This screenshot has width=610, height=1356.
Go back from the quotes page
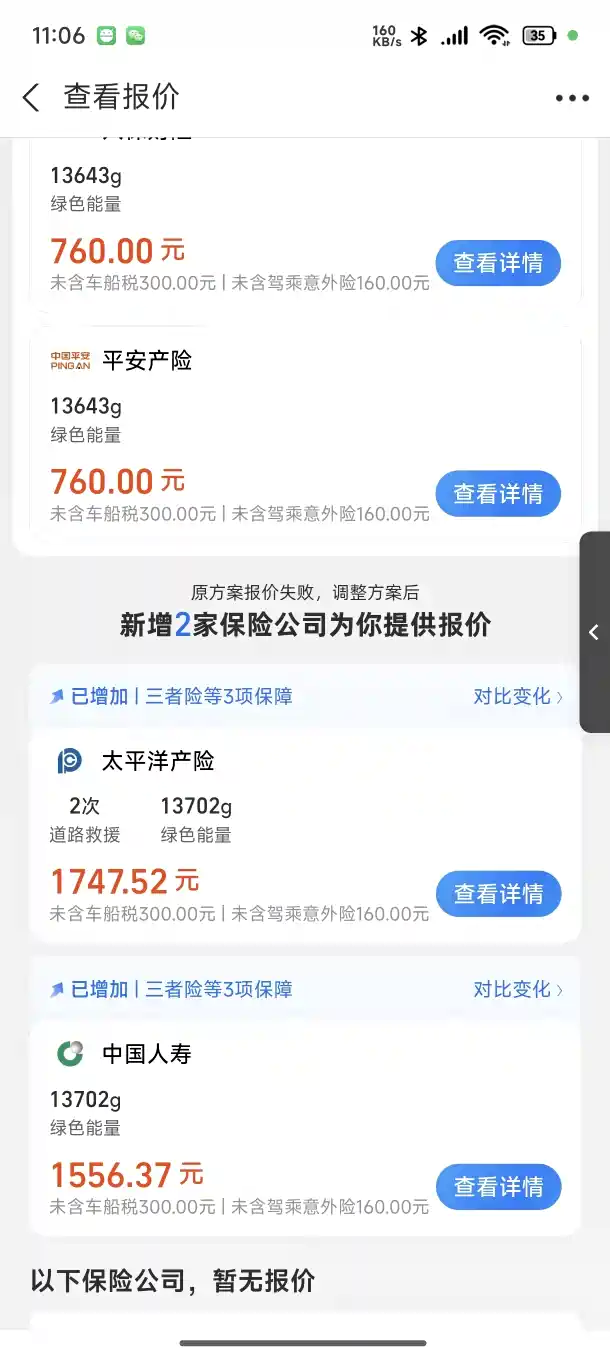pyautogui.click(x=31, y=97)
